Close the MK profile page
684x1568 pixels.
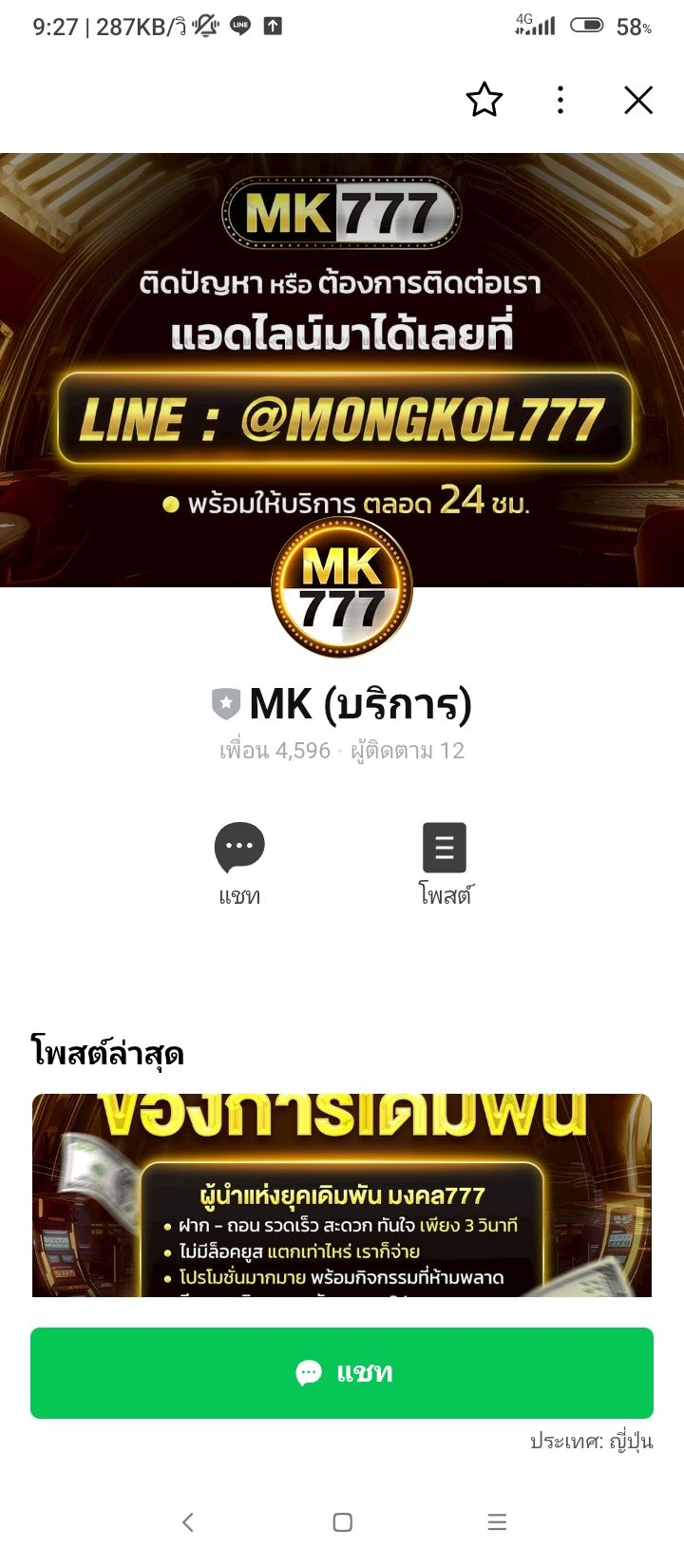pyautogui.click(x=638, y=100)
